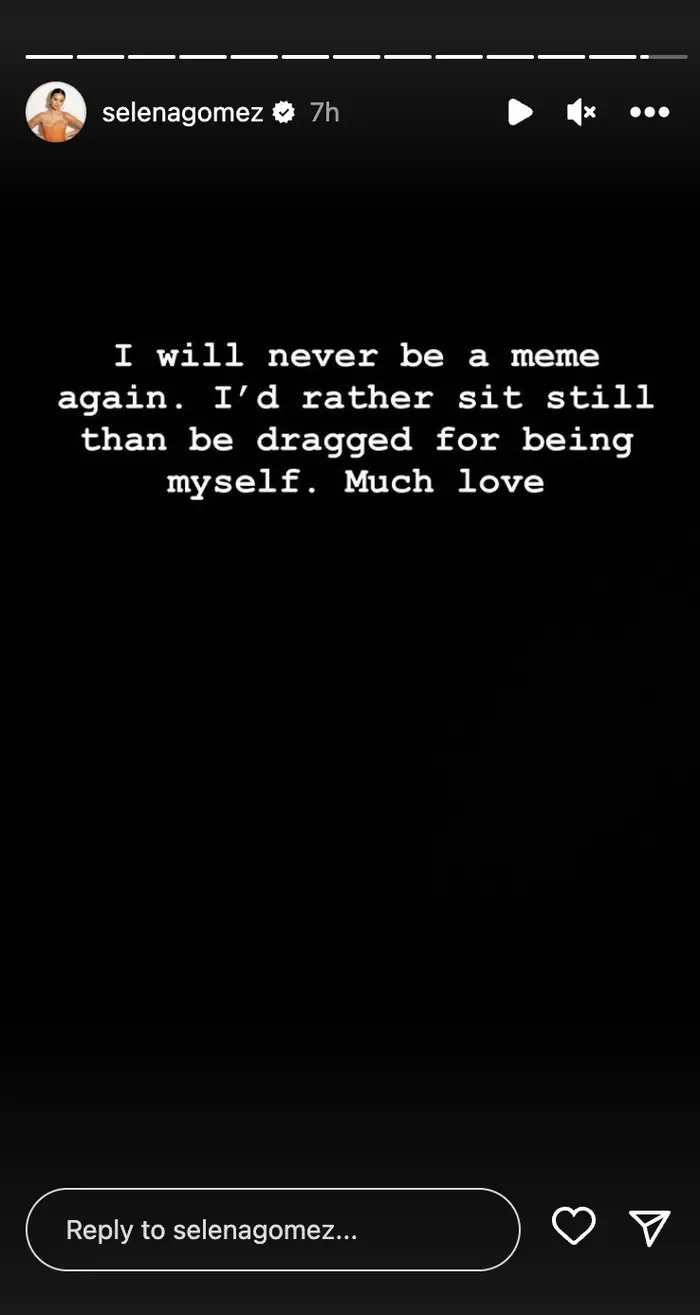The height and width of the screenshot is (1315, 700).
Task: Type in Reply to selenagomez field
Action: click(272, 1229)
